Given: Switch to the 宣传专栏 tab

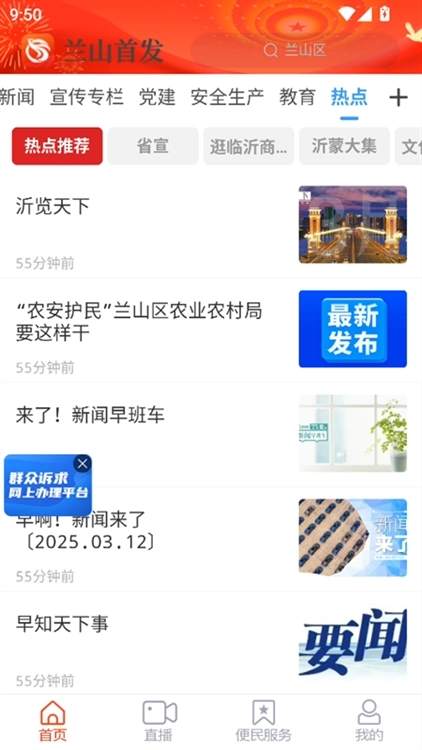Looking at the screenshot, I should (87, 97).
